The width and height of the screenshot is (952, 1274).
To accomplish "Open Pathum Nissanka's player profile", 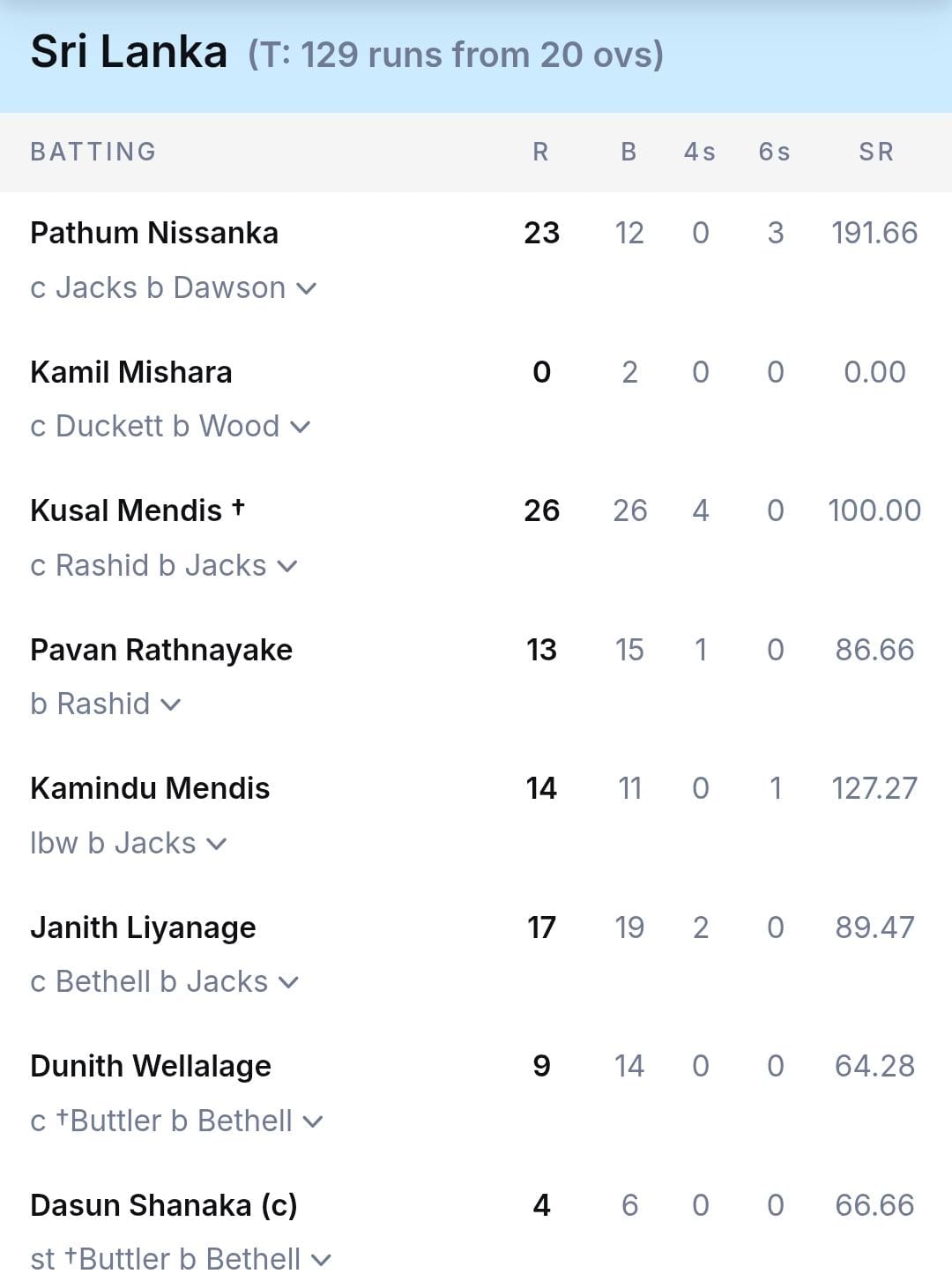I will 154,233.
